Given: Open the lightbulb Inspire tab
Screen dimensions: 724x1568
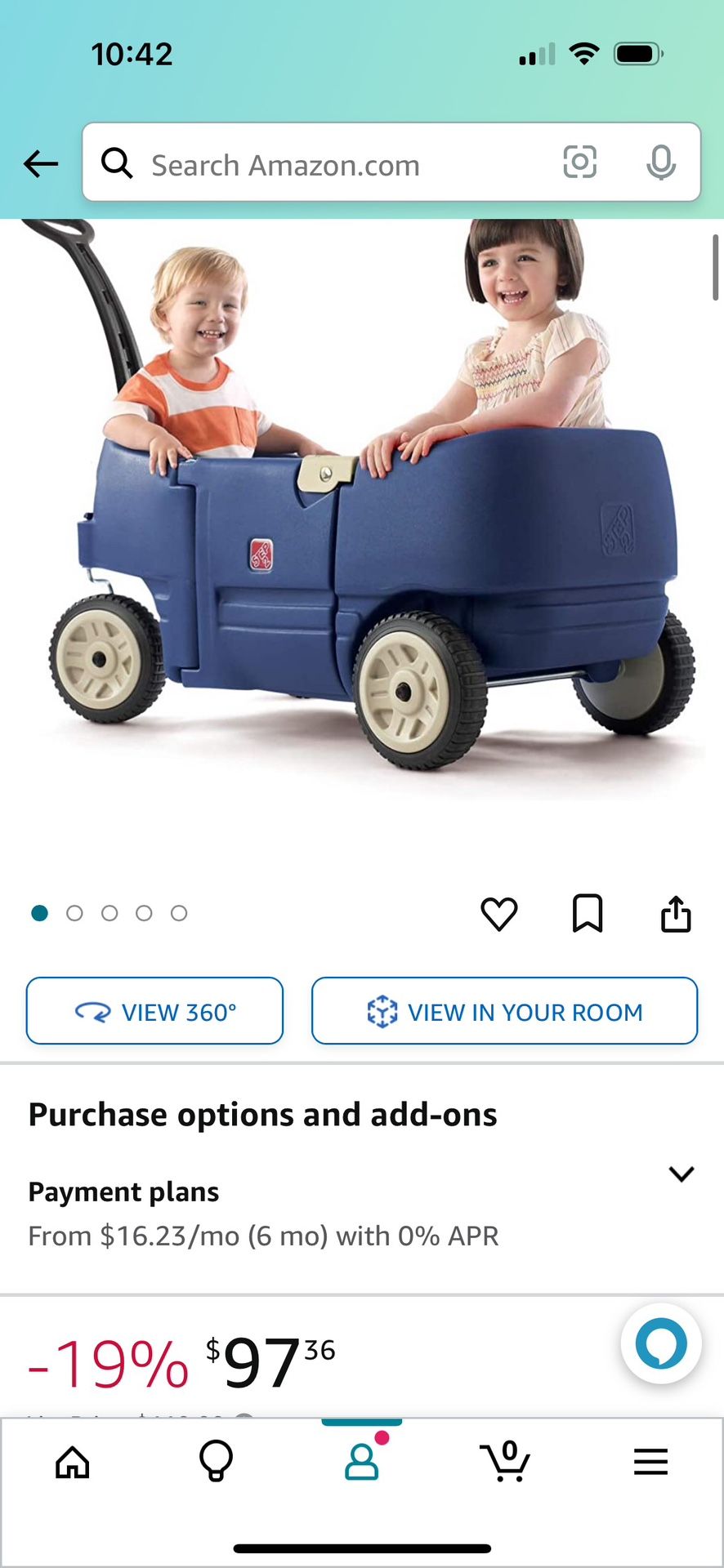Looking at the screenshot, I should click(x=217, y=1462).
